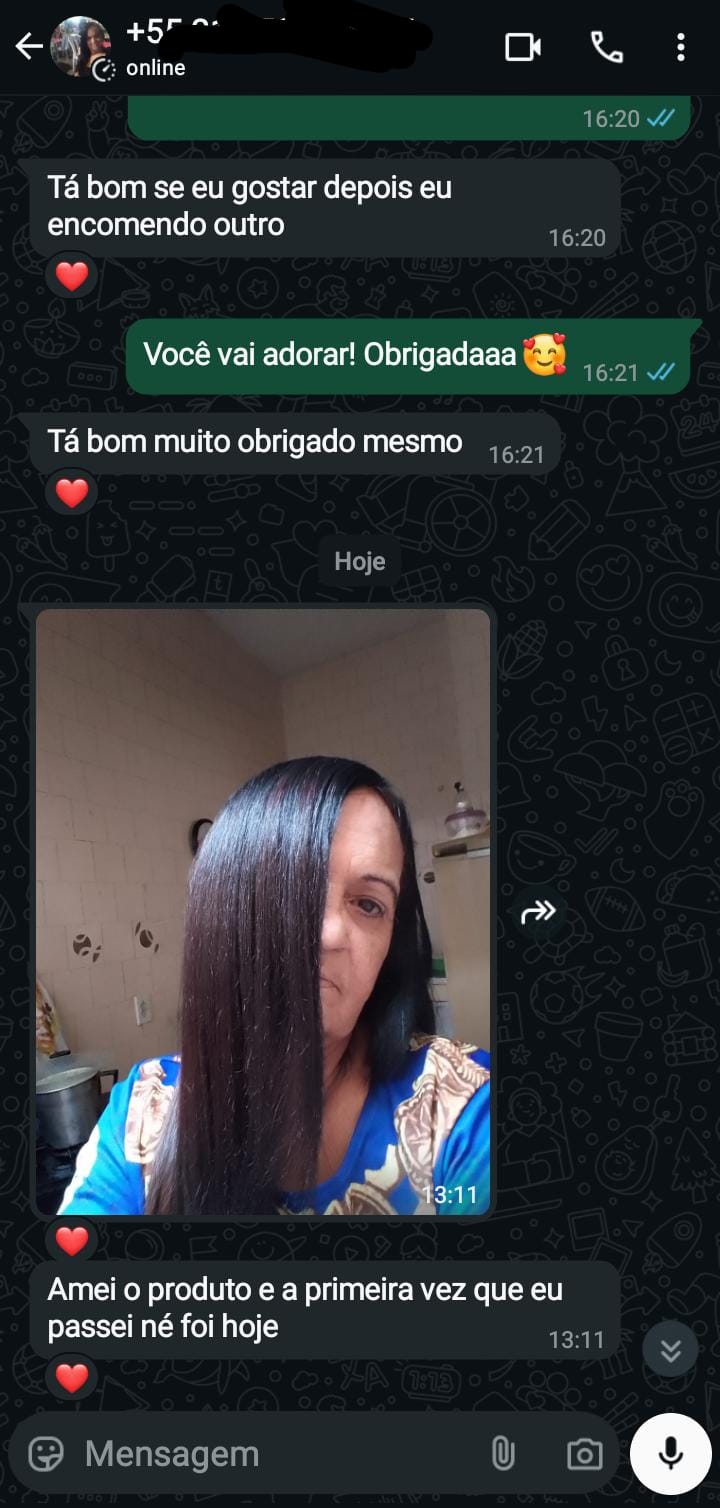Open the emoji picker
This screenshot has width=720, height=1508.
(46, 1453)
